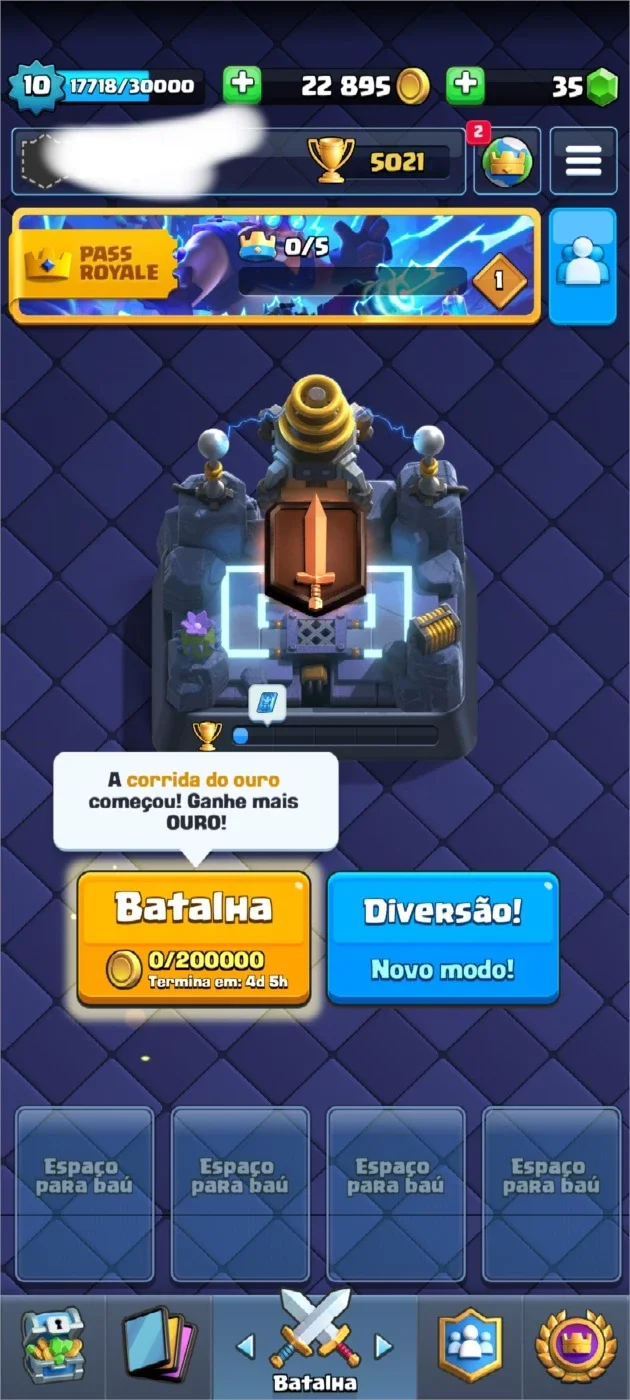Open the shop chest tab
Screen dimensions: 630x1400
(x=53, y=1346)
